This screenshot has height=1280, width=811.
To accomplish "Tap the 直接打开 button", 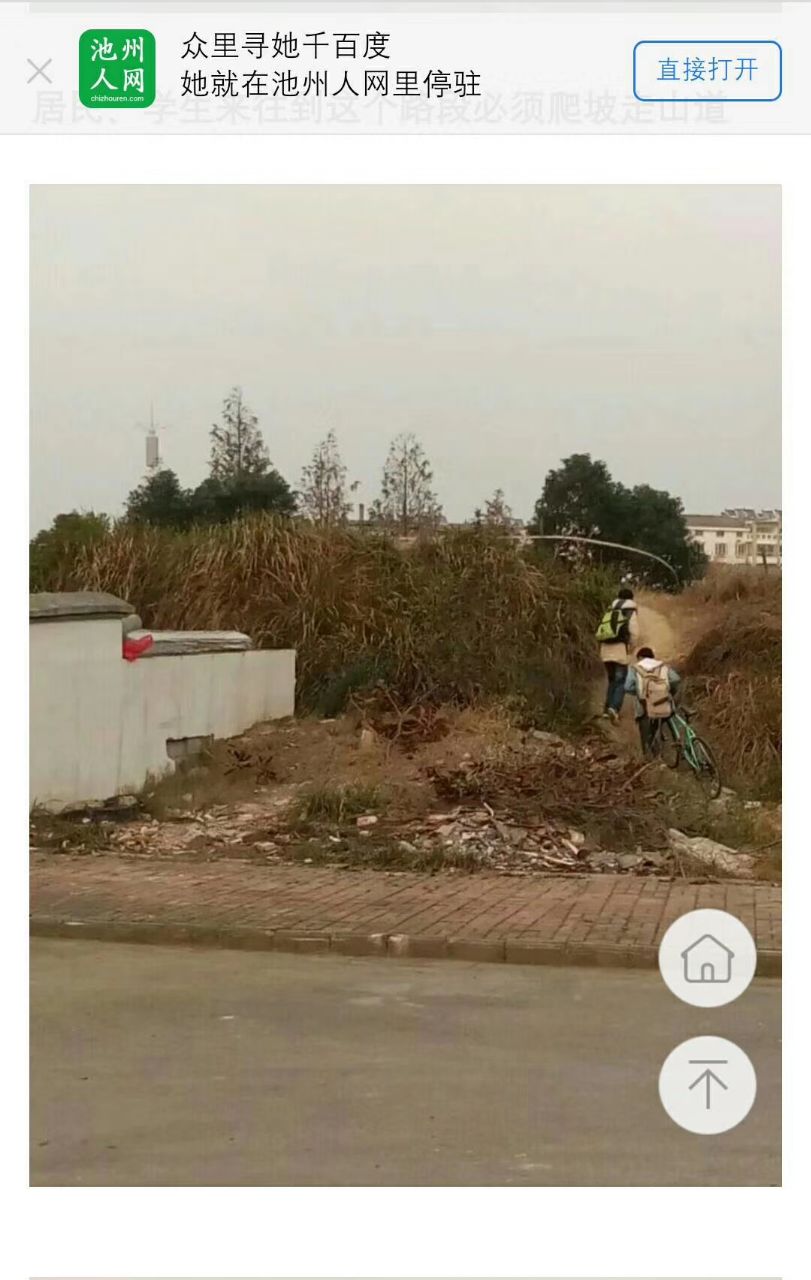I will [x=707, y=71].
